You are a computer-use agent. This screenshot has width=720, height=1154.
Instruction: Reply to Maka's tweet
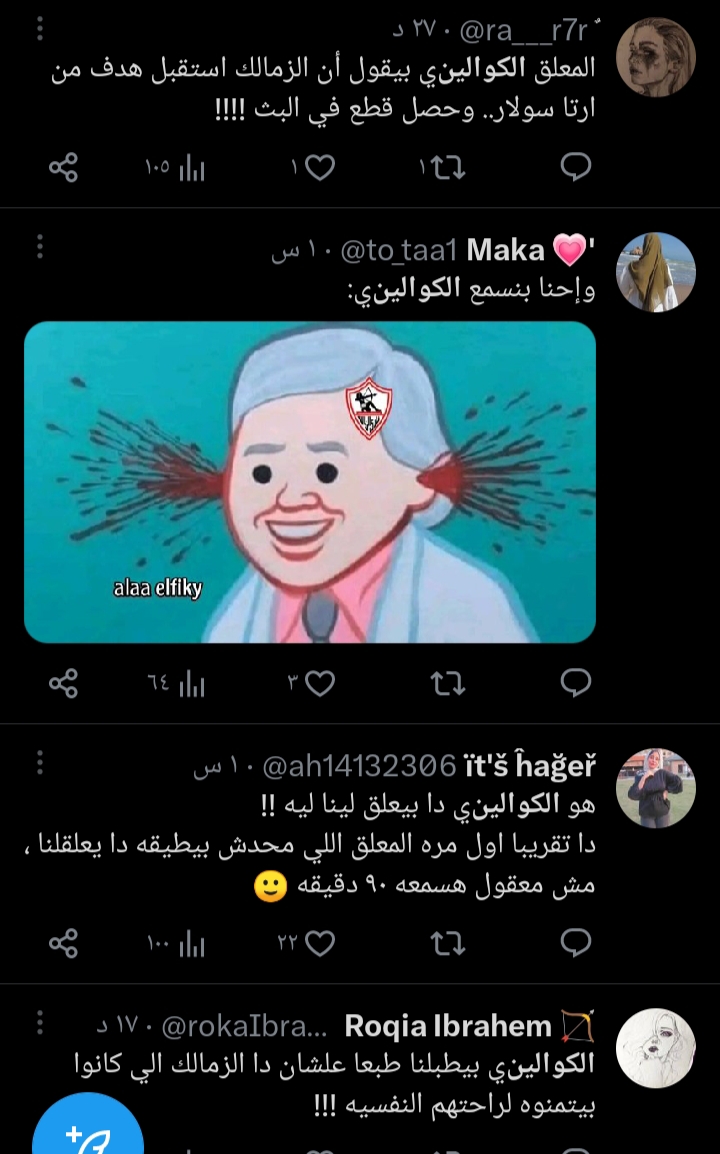click(x=575, y=683)
